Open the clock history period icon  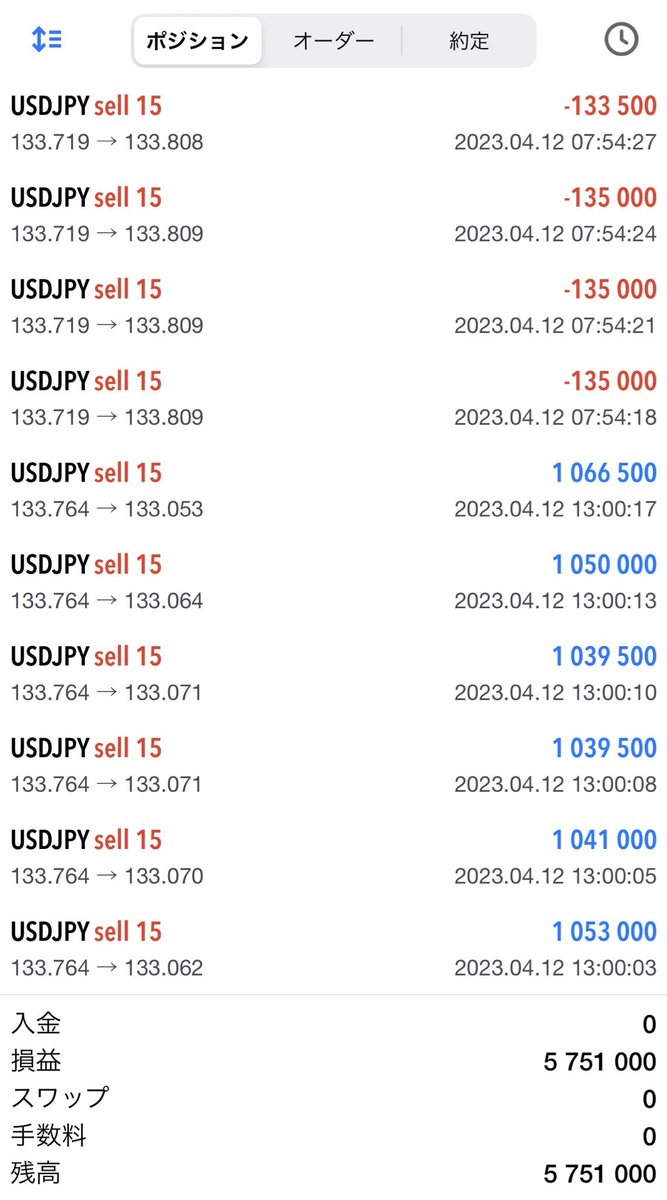621,40
